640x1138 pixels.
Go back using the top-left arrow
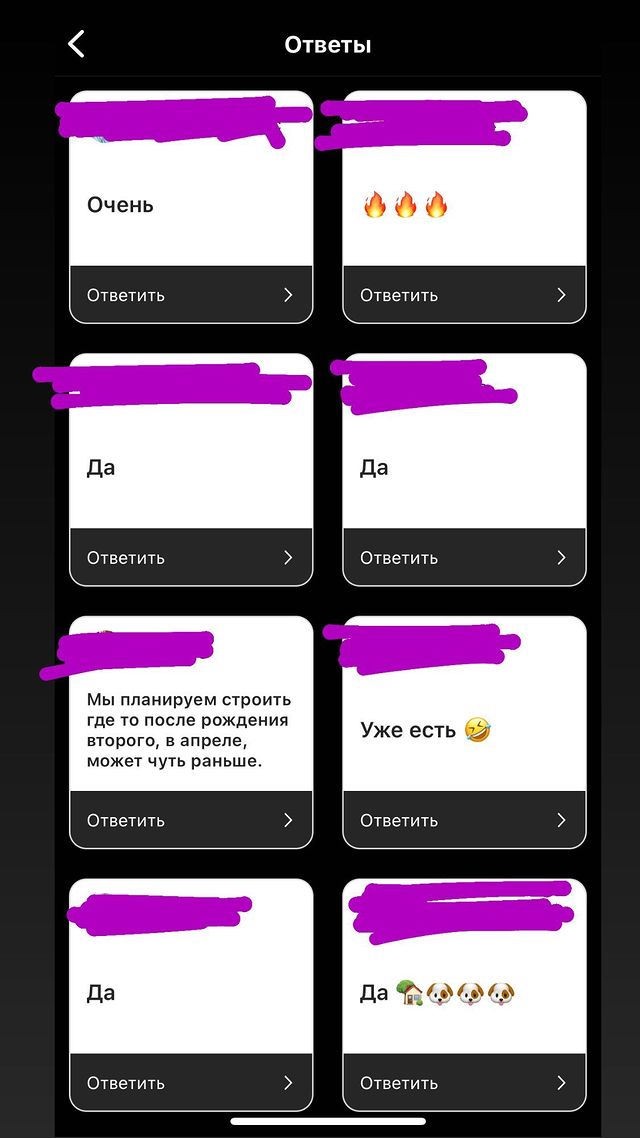[x=77, y=44]
